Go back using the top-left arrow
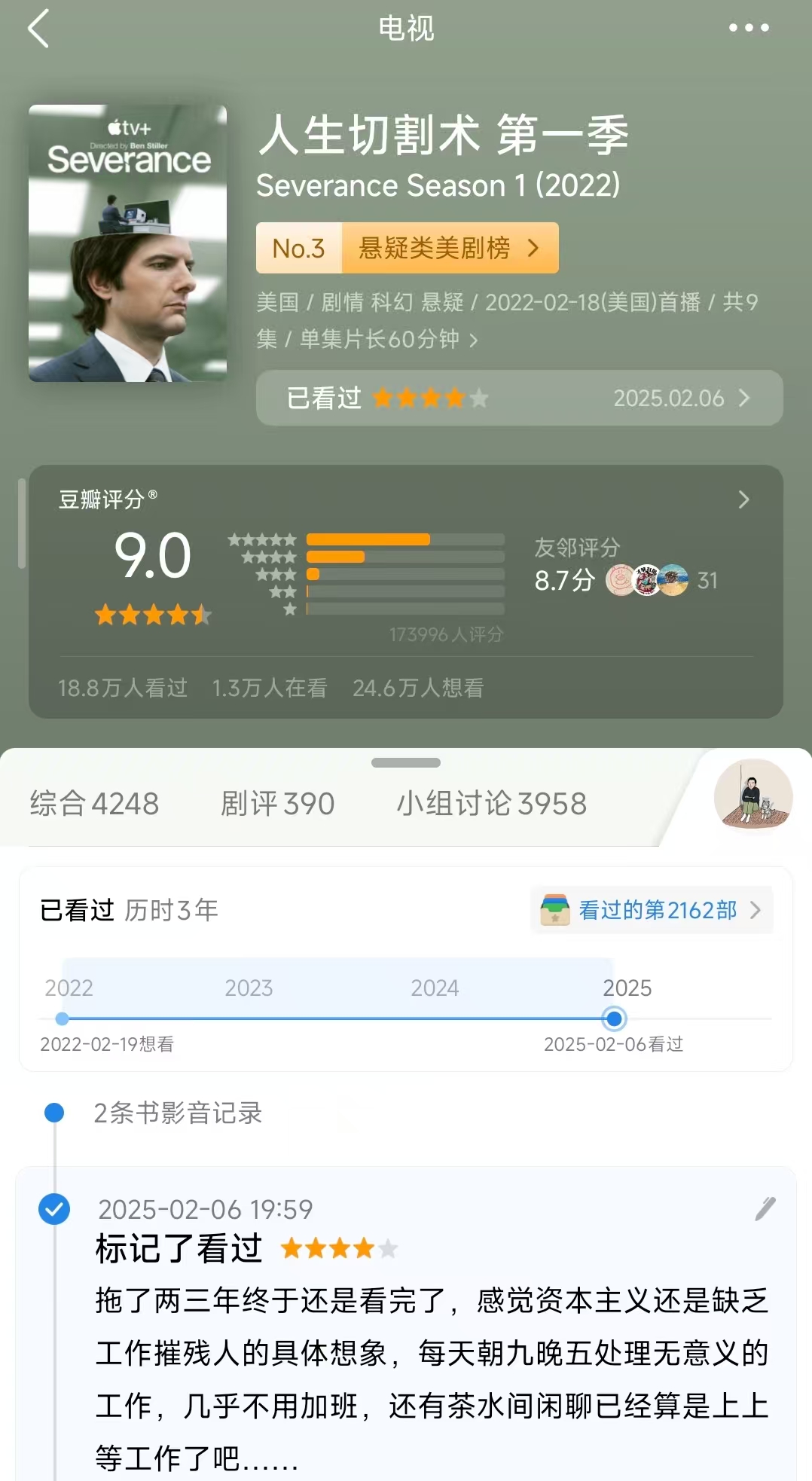 38,29
